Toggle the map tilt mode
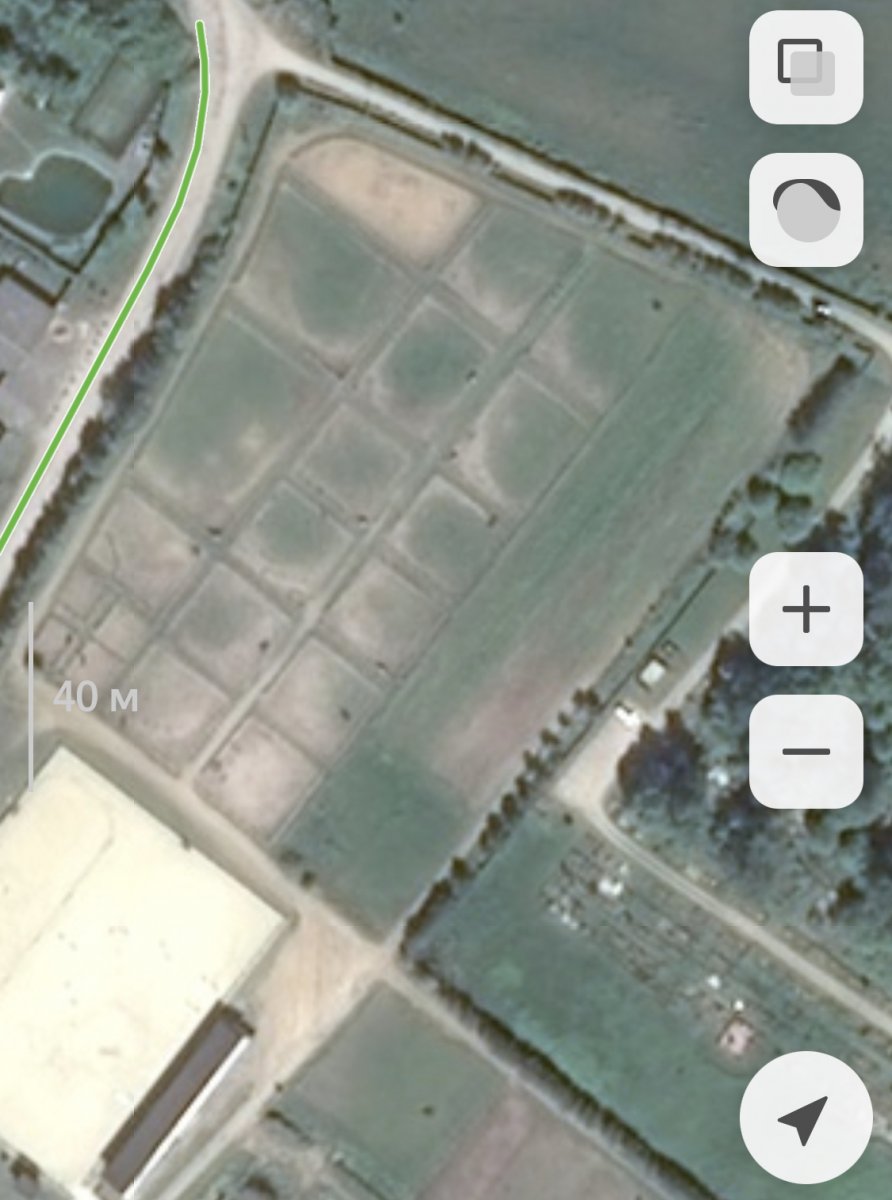892x1200 pixels. [x=806, y=210]
